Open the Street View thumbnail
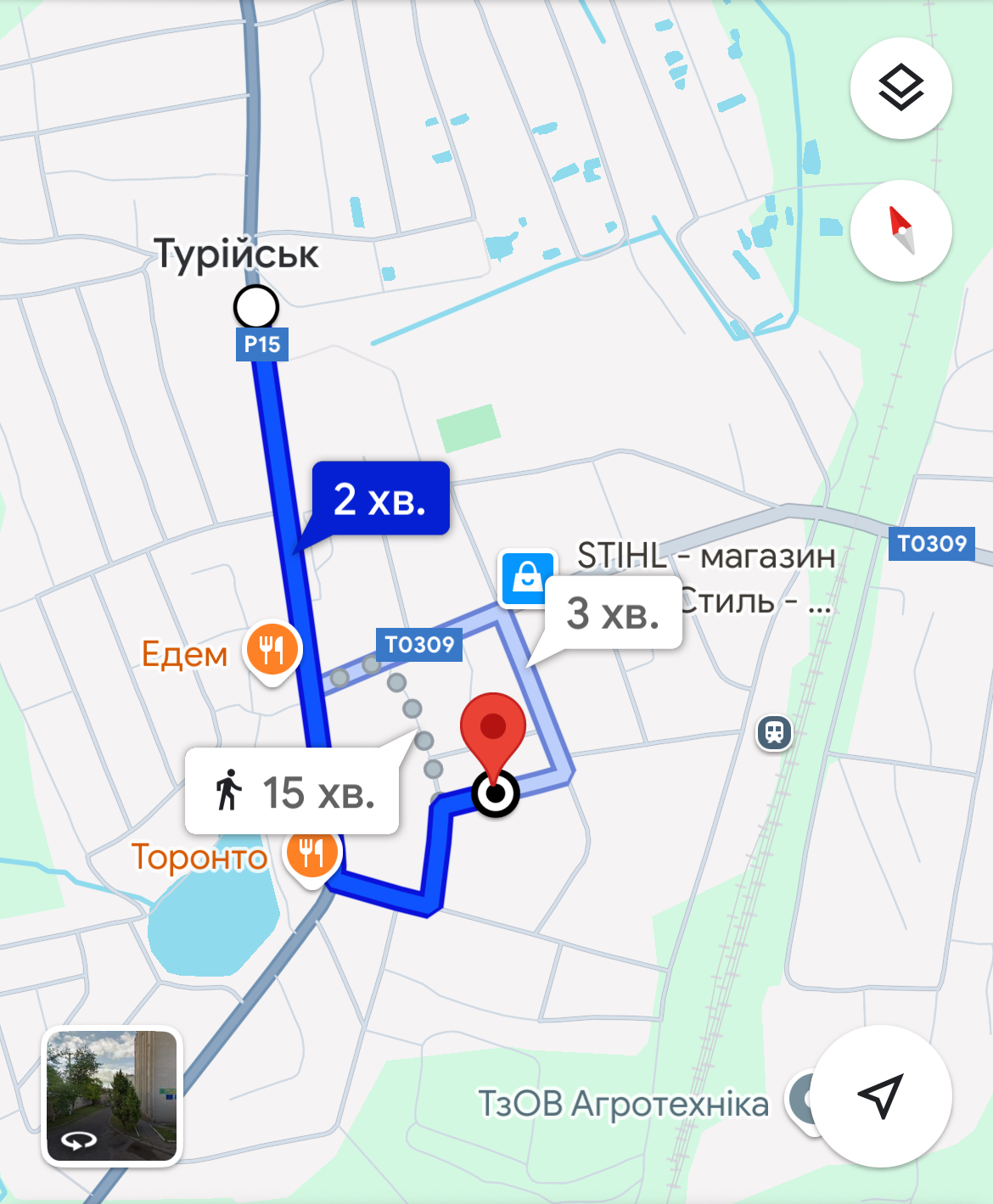The height and width of the screenshot is (1204, 993). [x=112, y=1095]
